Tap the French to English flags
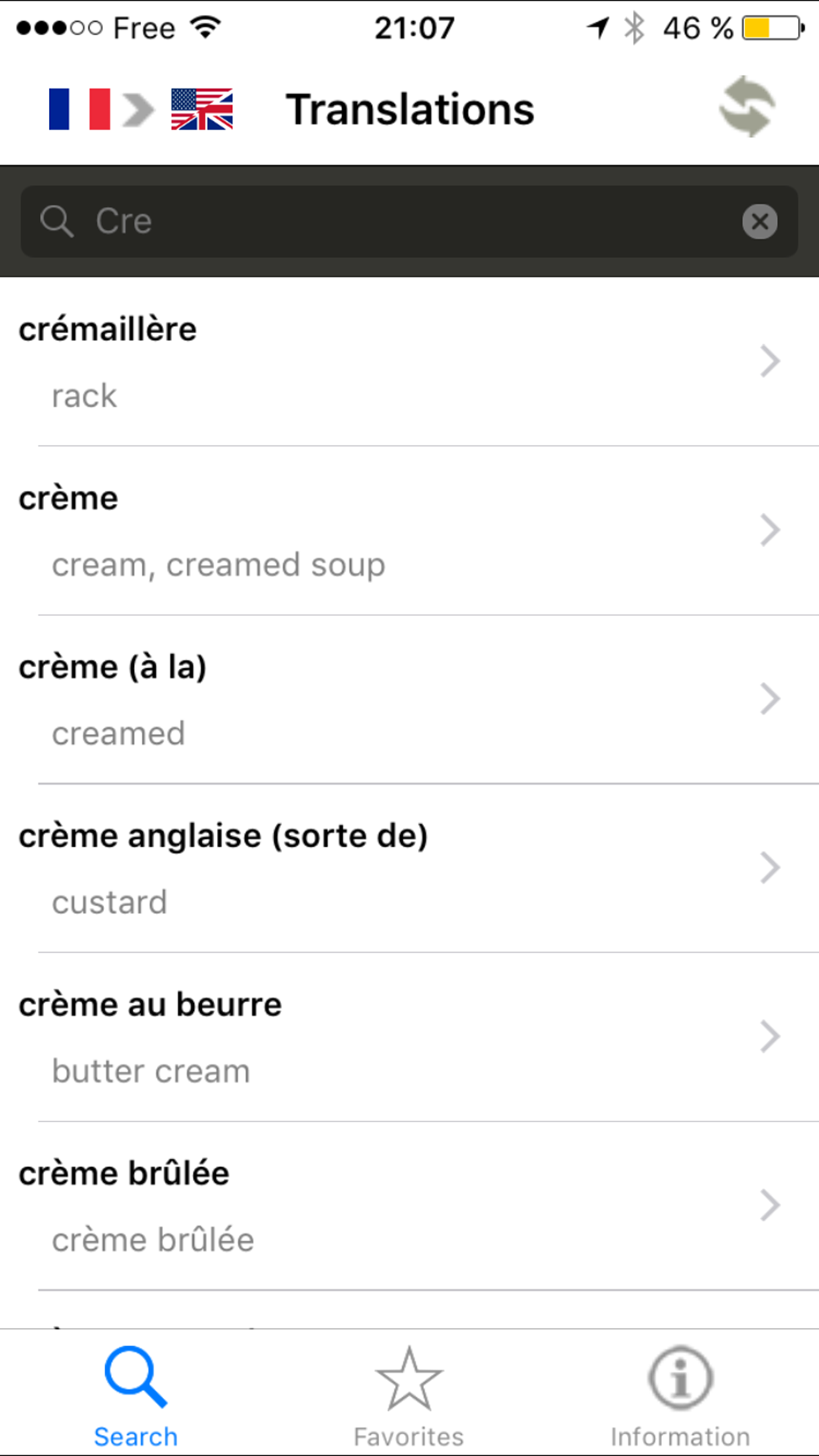The height and width of the screenshot is (1456, 819). [x=140, y=109]
